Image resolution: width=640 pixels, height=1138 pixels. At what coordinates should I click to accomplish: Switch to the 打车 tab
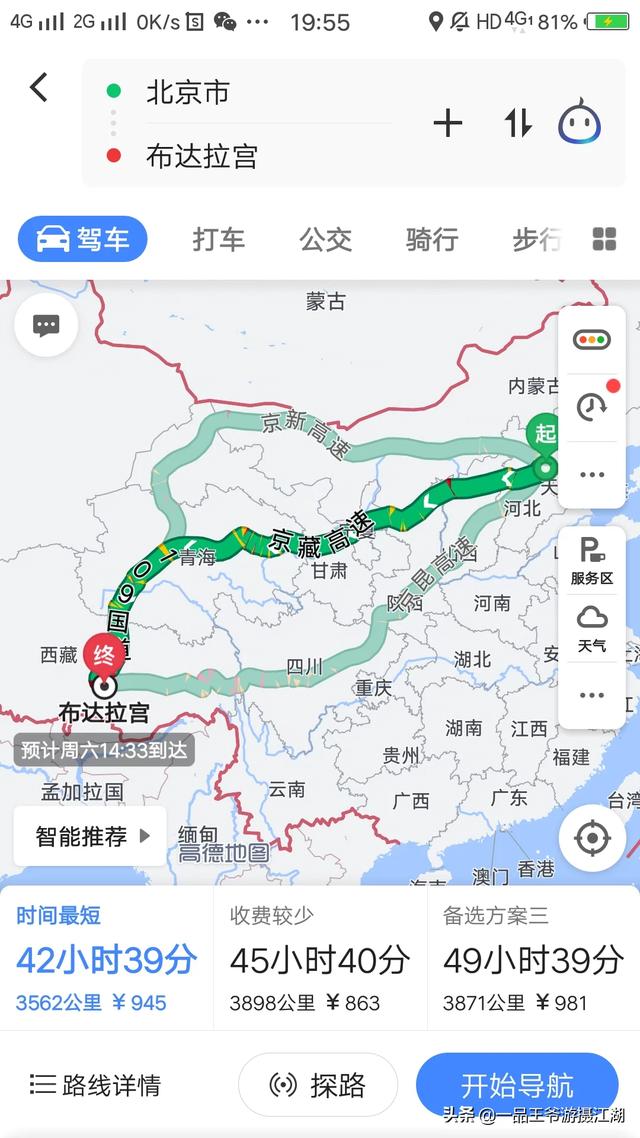click(218, 240)
